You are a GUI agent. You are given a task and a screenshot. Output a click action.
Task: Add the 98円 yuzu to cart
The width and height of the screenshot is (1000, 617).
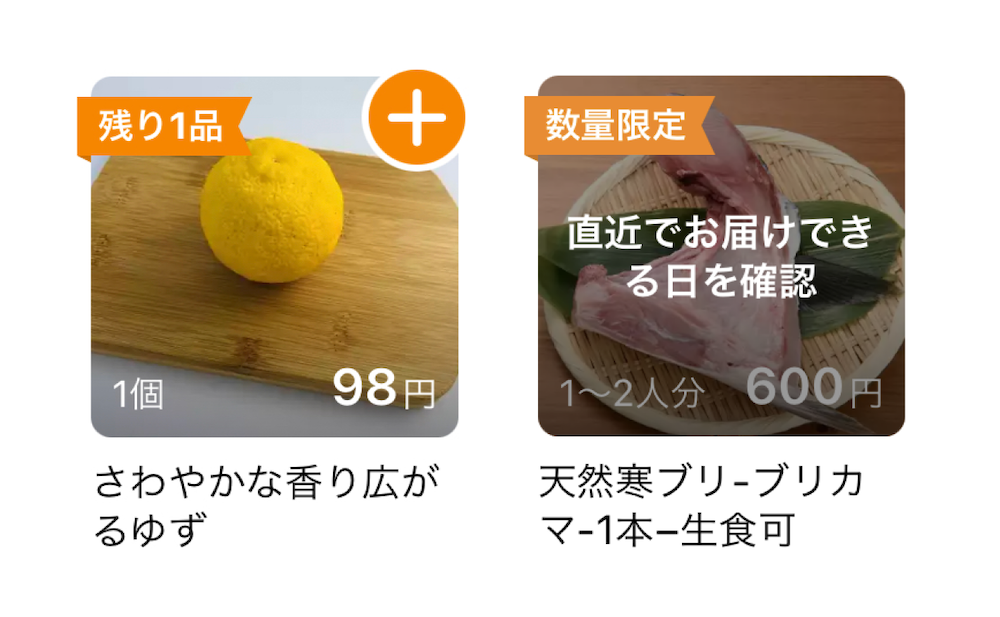416,118
